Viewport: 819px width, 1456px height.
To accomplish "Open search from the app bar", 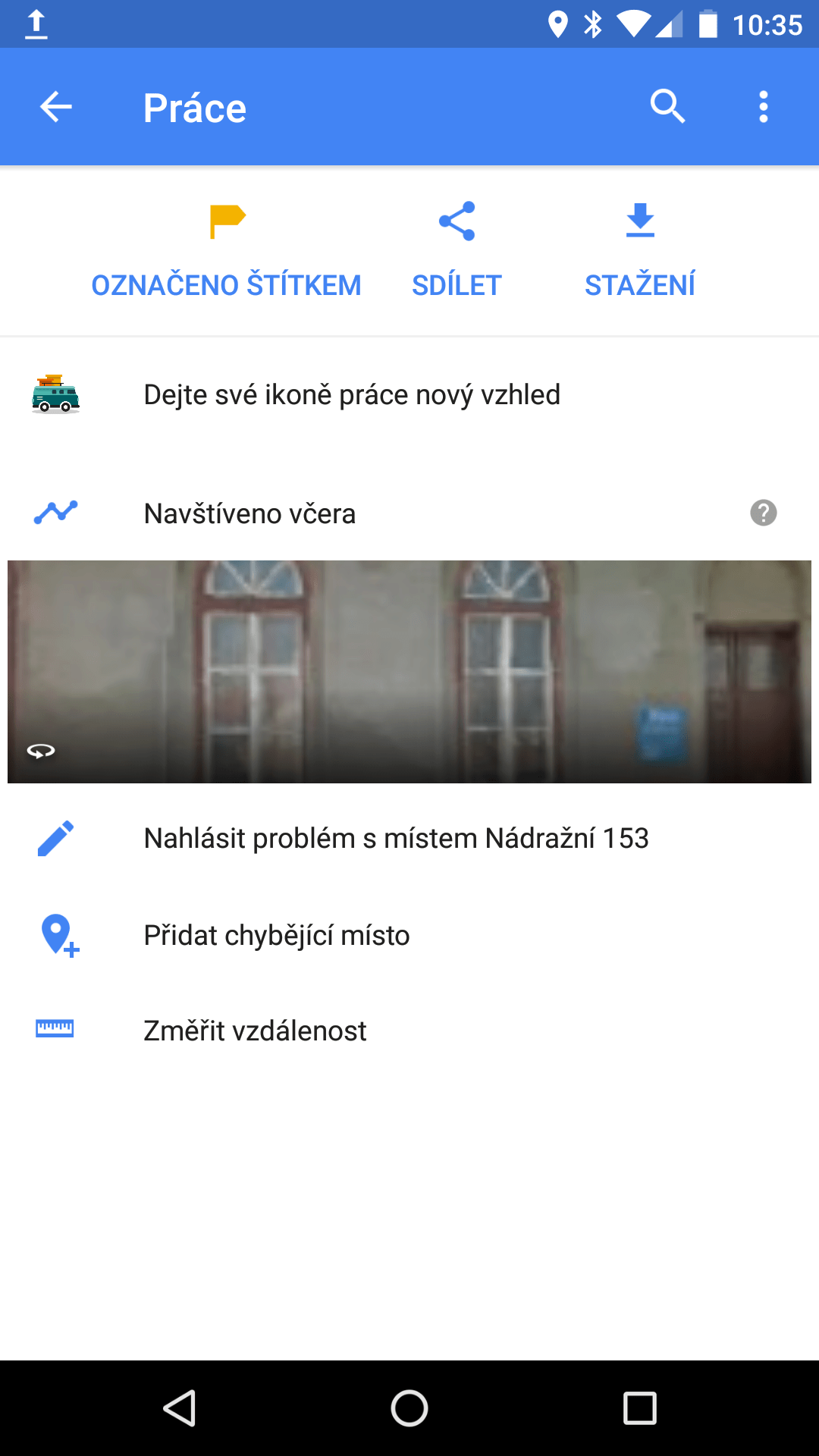I will pos(667,106).
